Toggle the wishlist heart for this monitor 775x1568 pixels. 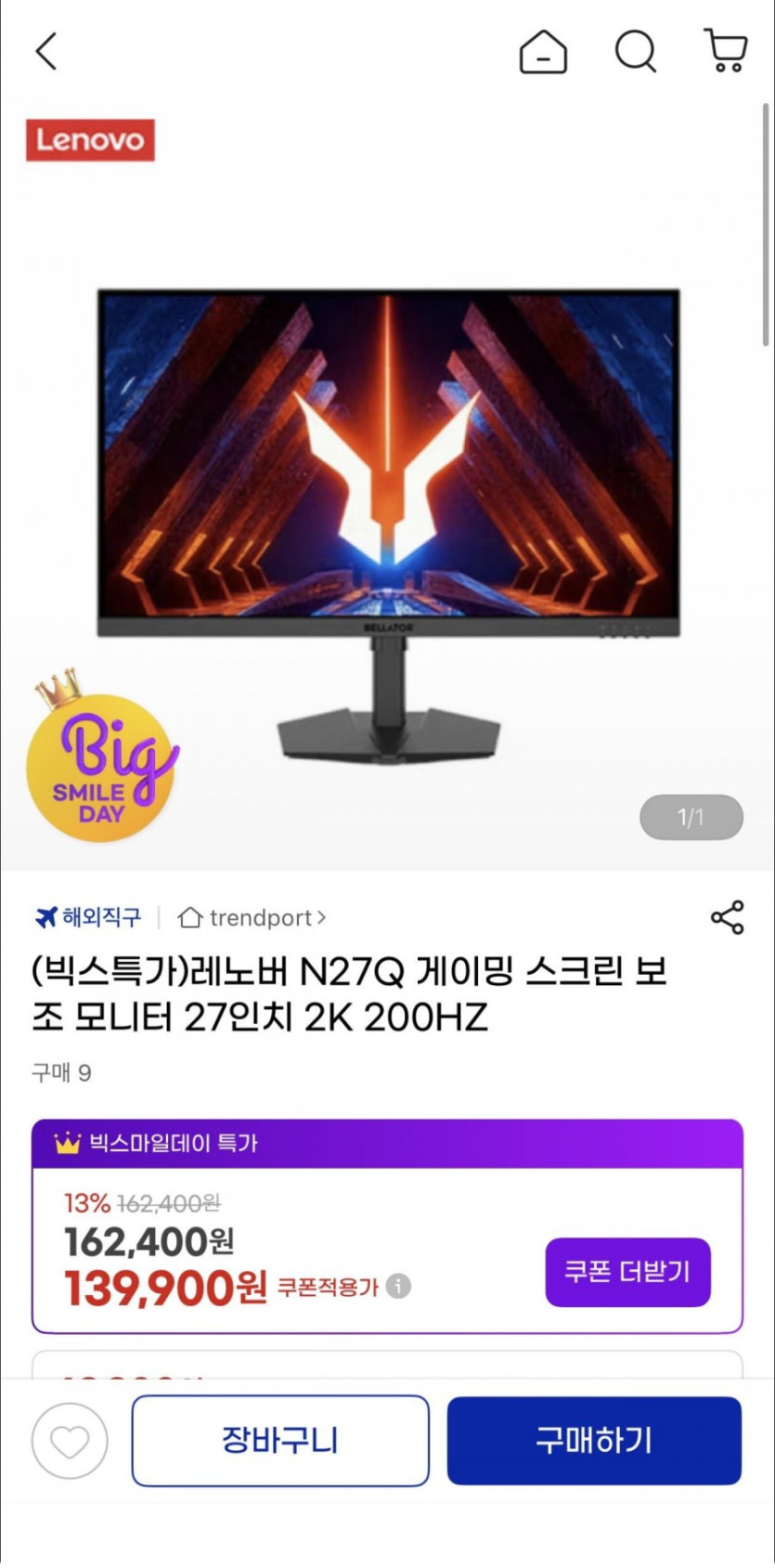tap(70, 1441)
